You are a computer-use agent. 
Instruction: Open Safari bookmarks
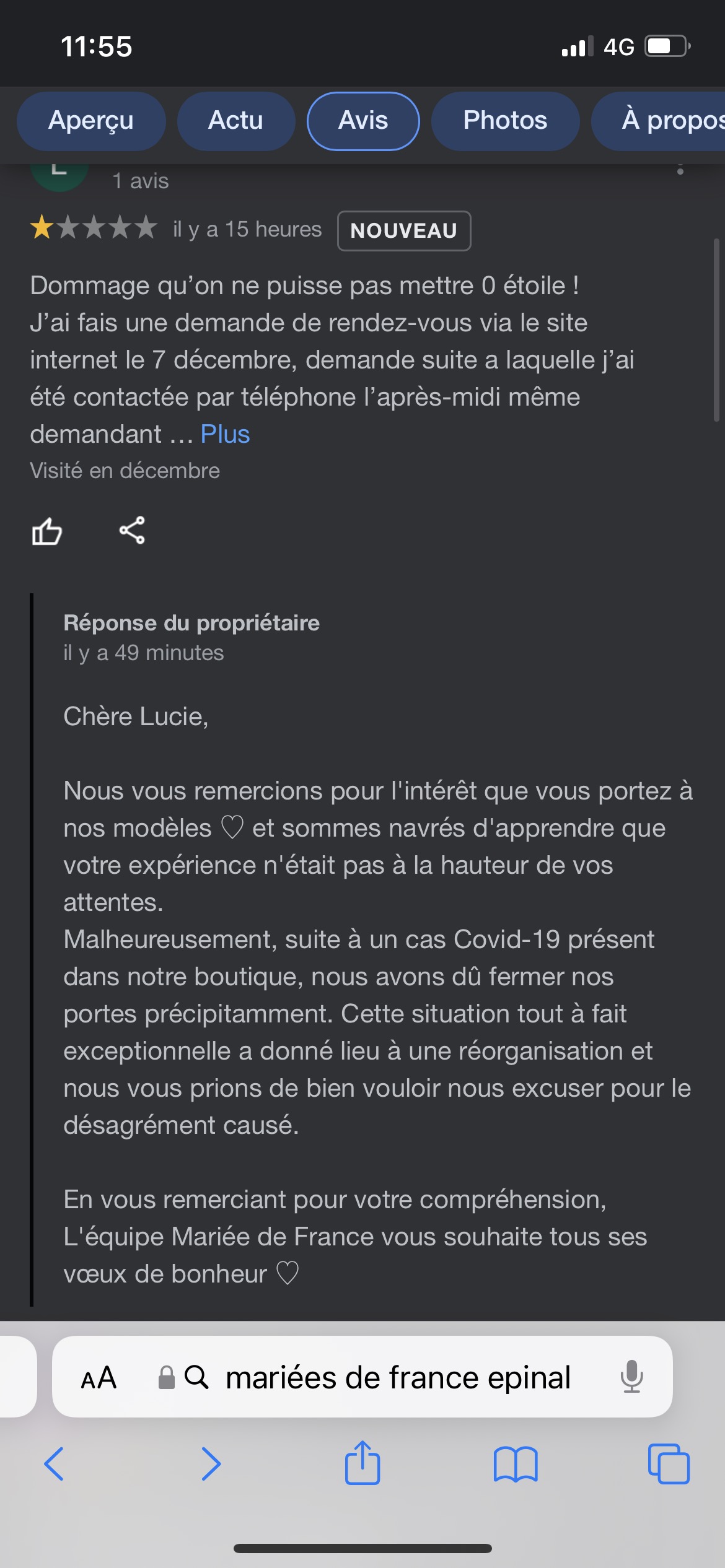(x=516, y=1464)
